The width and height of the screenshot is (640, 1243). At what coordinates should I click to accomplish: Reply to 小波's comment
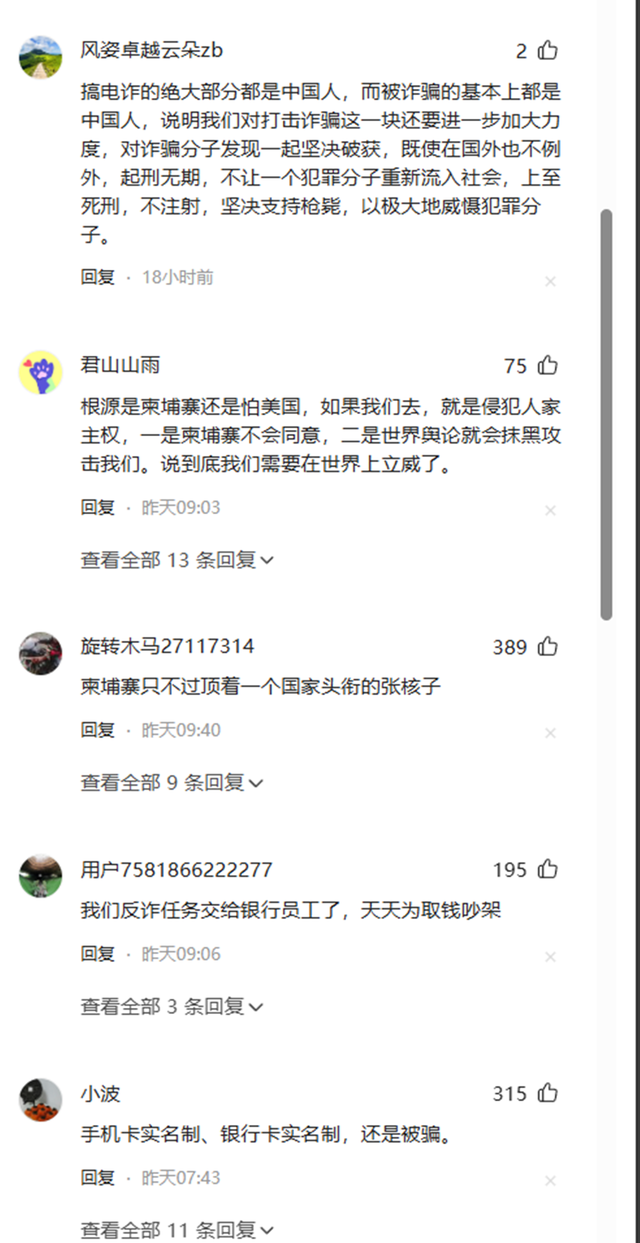[x=98, y=1178]
